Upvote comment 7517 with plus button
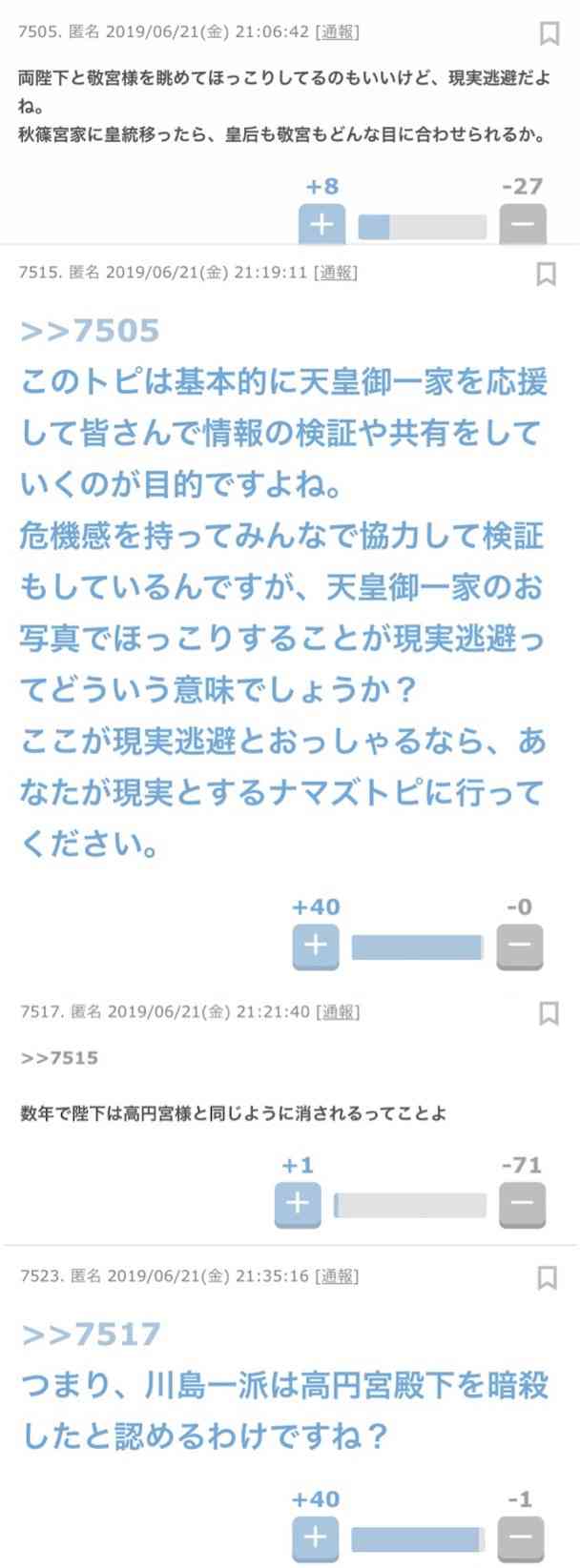580x1568 pixels. (298, 1205)
